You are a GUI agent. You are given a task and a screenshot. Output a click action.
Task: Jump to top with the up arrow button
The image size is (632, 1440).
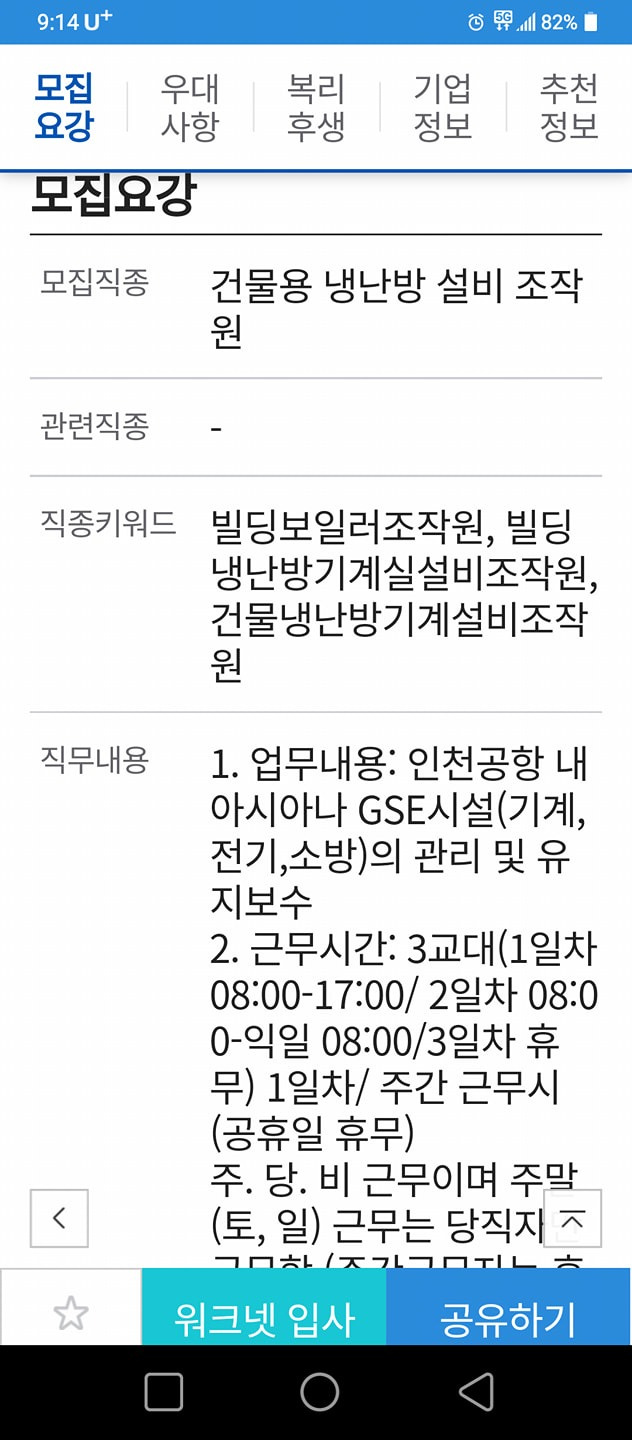click(x=572, y=1218)
